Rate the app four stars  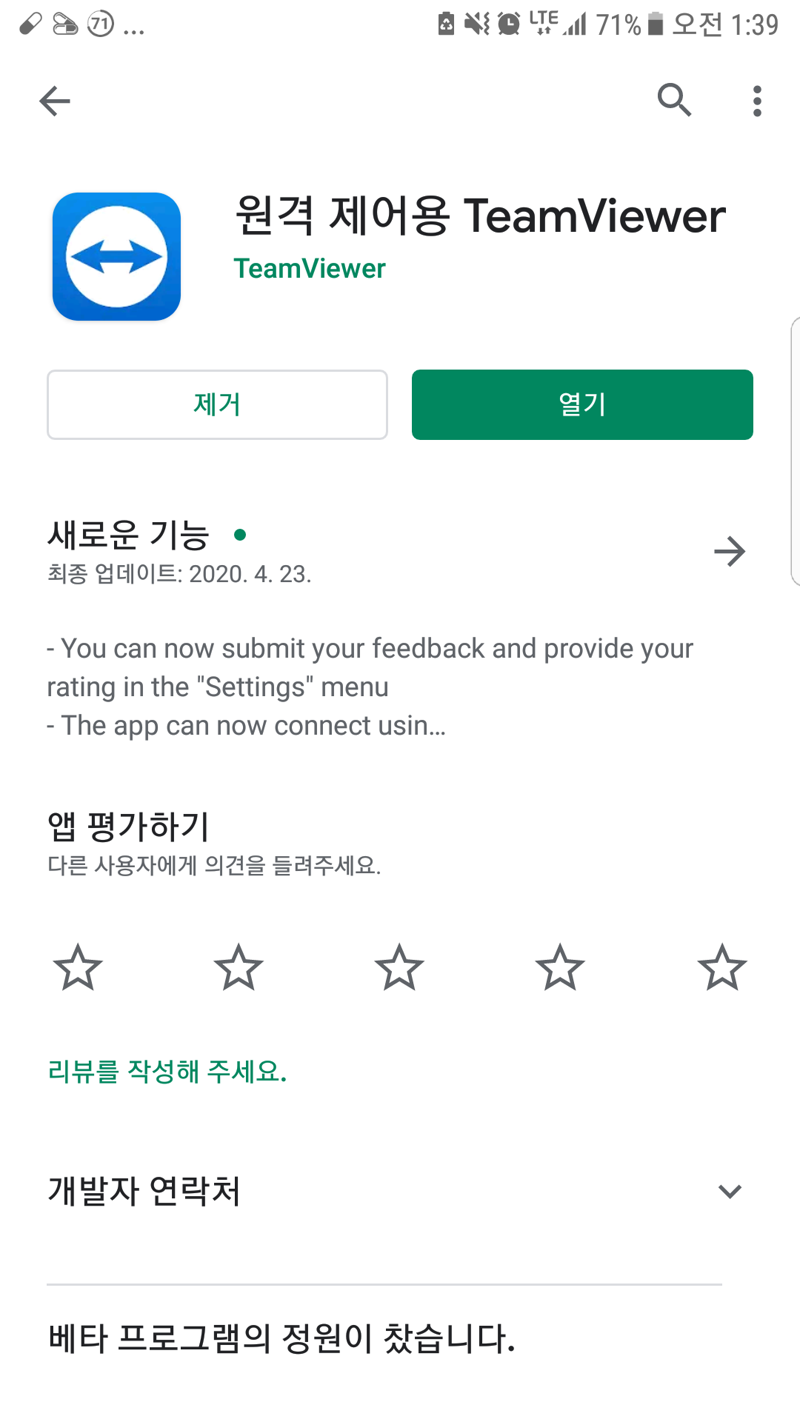[x=560, y=968]
